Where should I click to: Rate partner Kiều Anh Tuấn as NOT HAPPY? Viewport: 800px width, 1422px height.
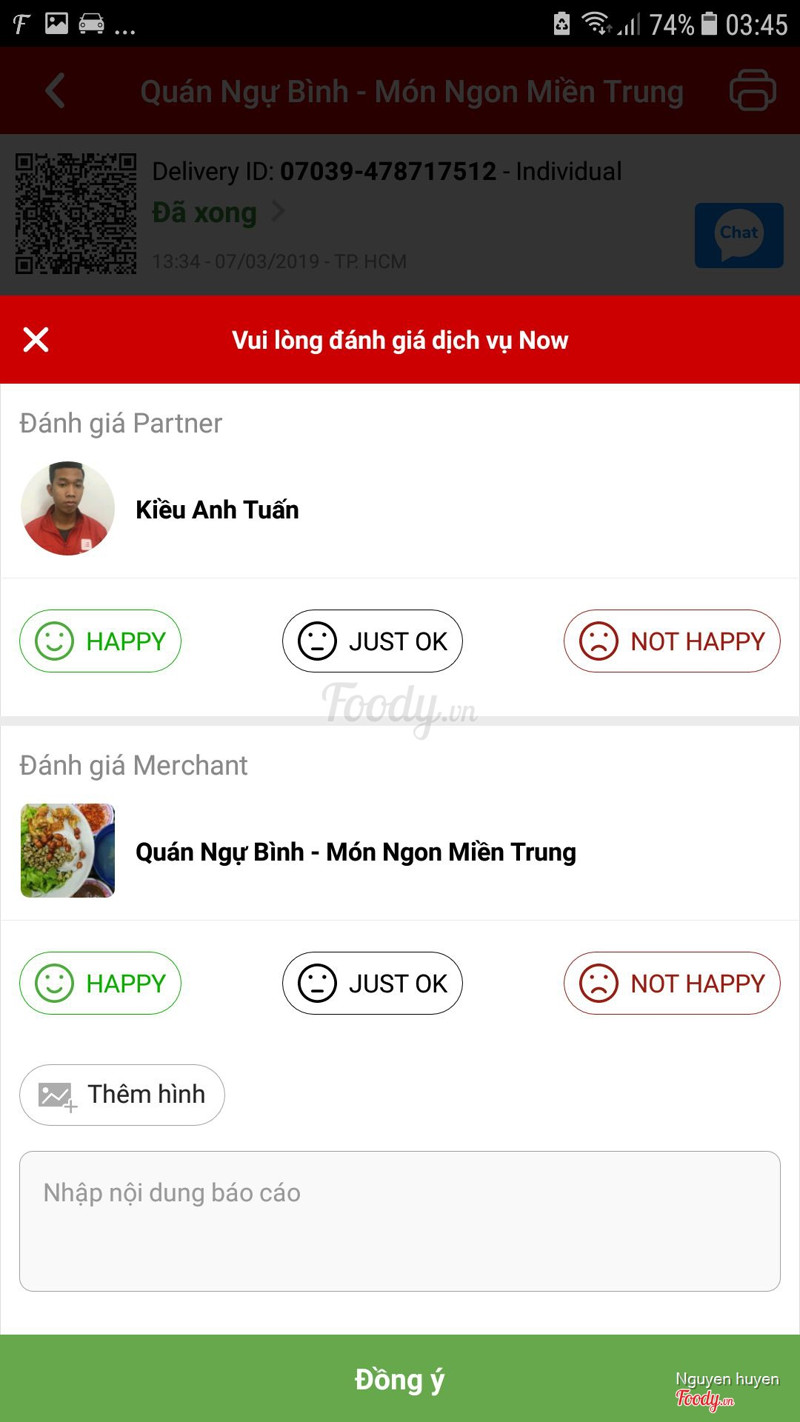(672, 641)
